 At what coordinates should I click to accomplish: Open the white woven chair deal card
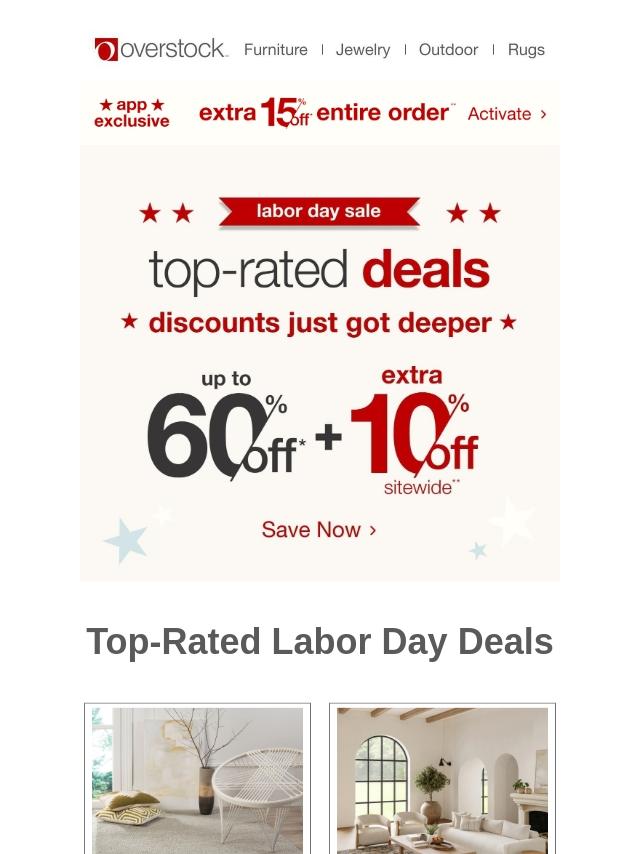[197, 780]
